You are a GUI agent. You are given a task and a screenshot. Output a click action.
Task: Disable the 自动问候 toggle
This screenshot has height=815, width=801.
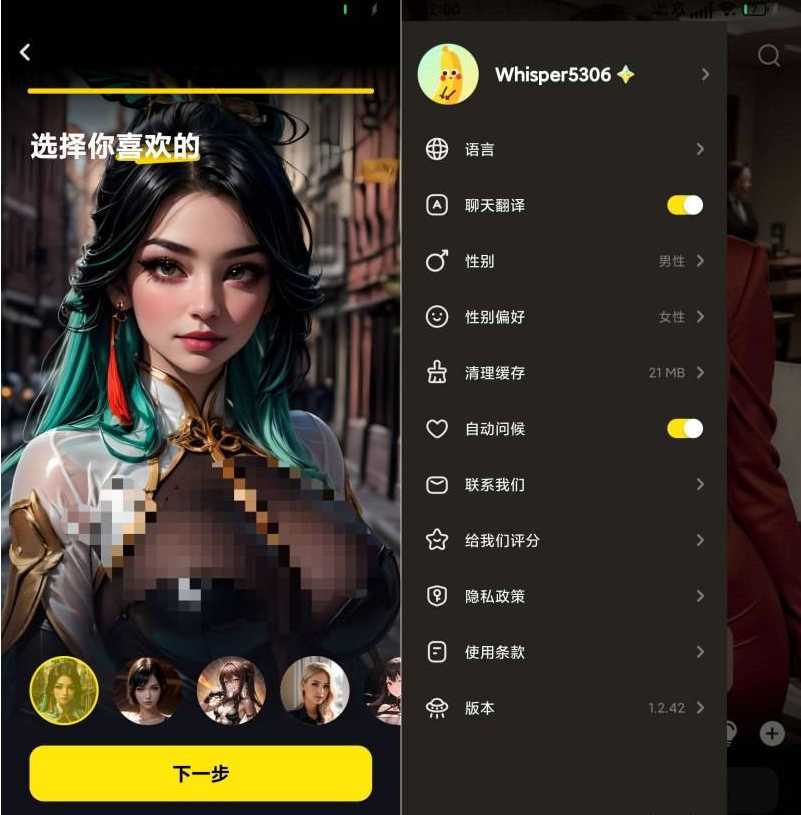[x=685, y=429]
